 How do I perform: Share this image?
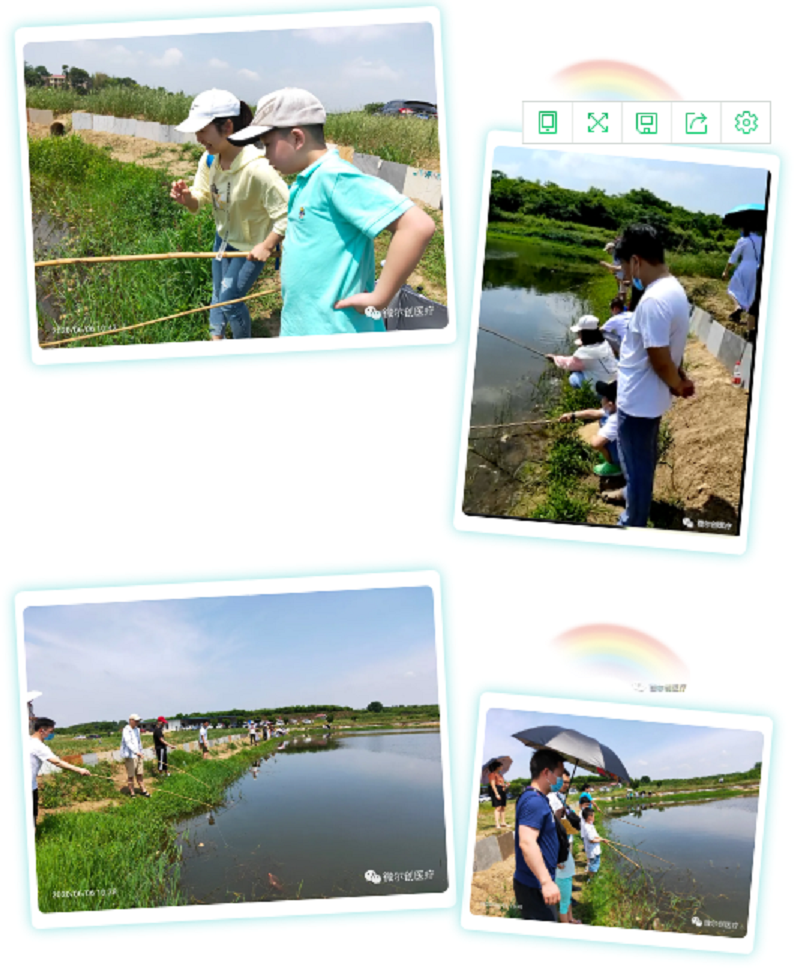pyautogui.click(x=696, y=123)
